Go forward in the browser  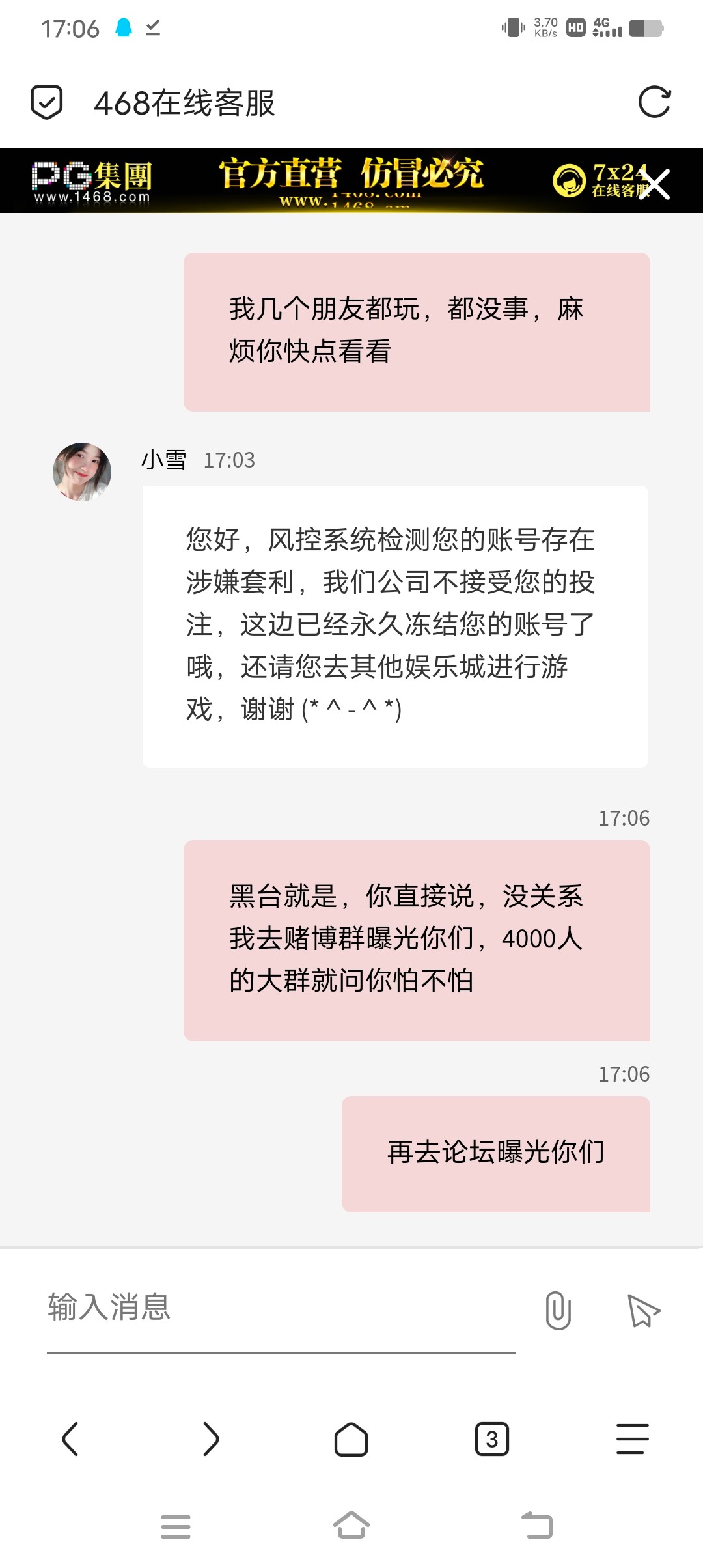pos(211,1438)
